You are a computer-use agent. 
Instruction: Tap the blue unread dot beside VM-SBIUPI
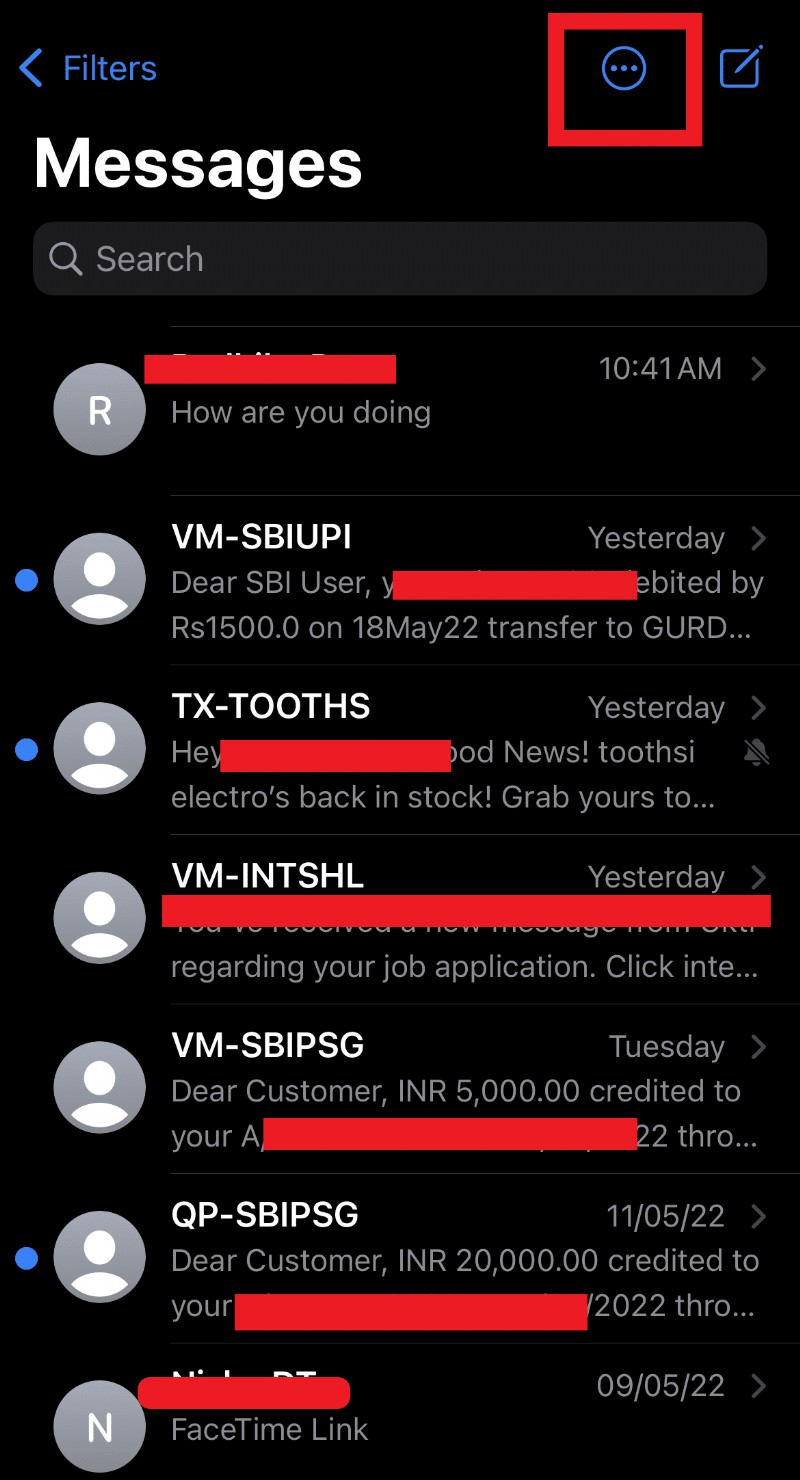coord(24,580)
